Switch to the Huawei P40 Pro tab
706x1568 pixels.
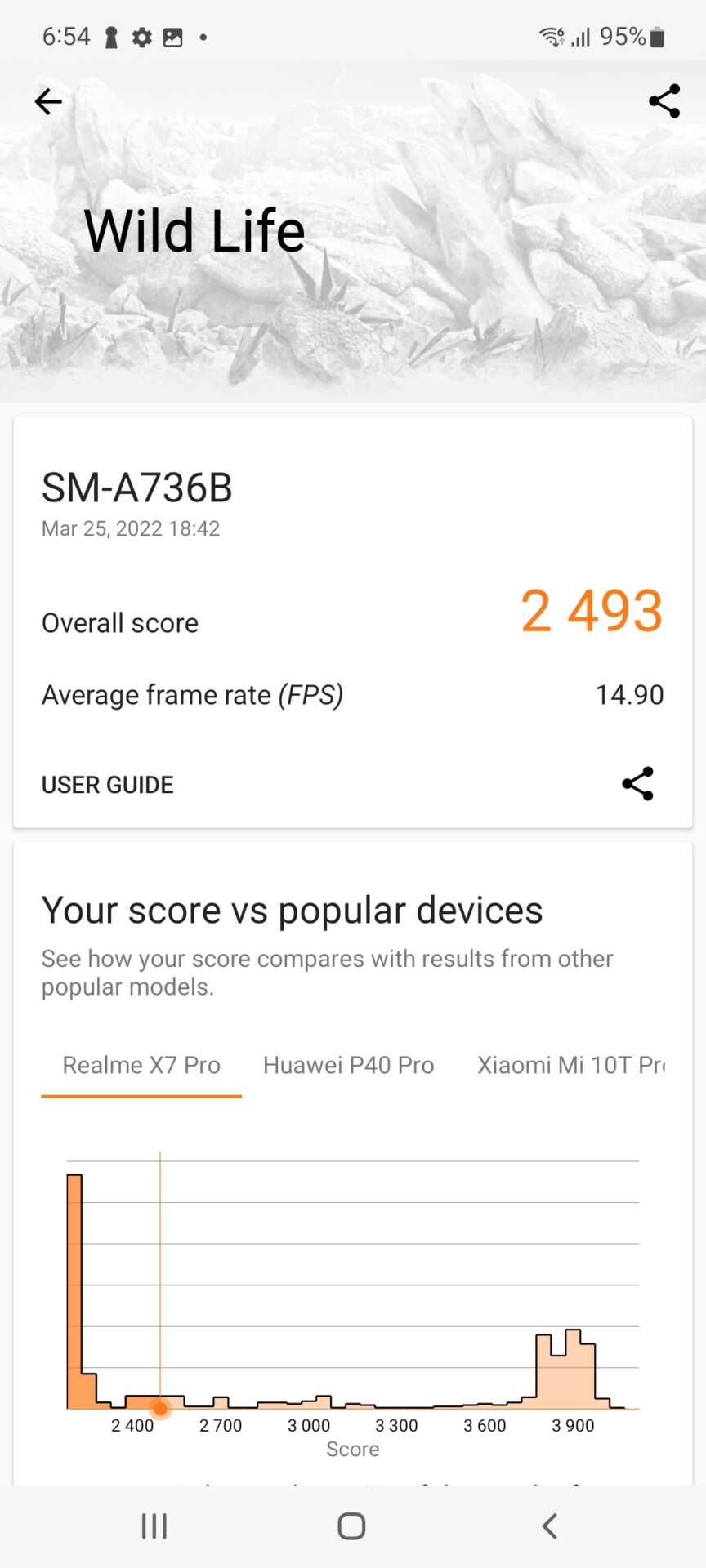pos(348,1065)
